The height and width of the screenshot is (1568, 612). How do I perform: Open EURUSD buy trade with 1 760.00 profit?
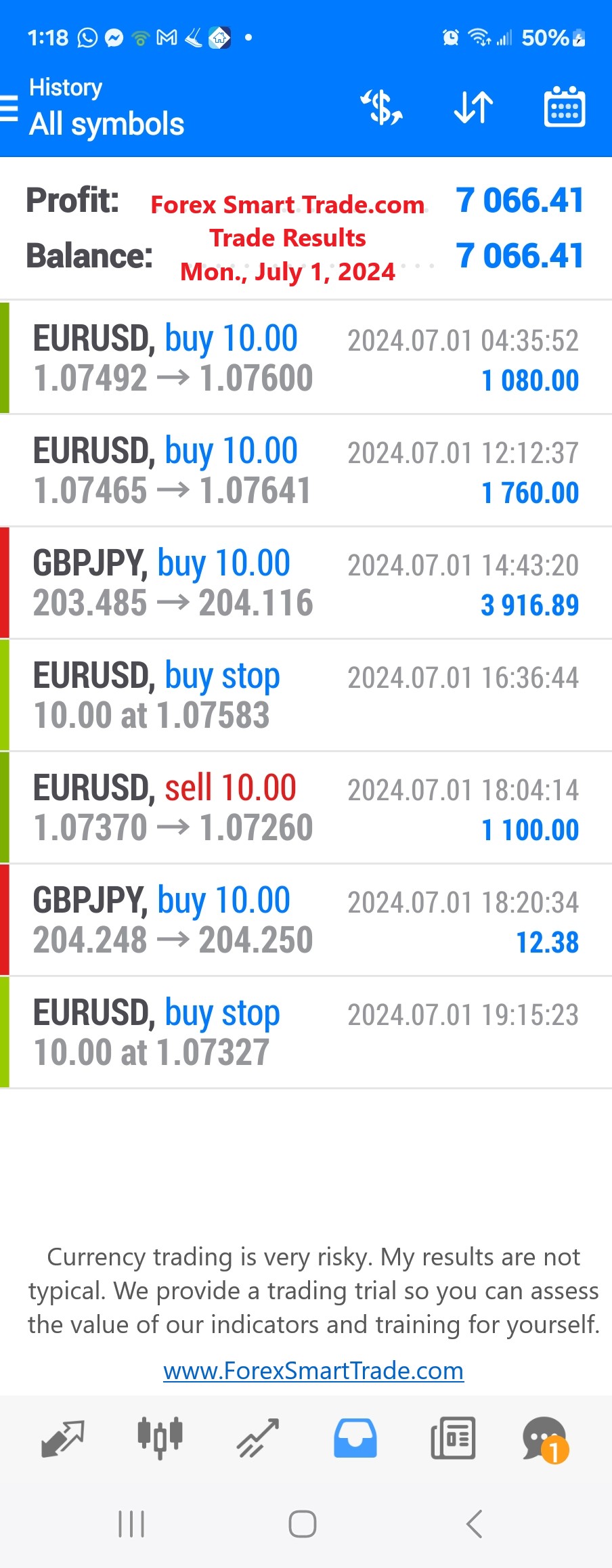click(x=306, y=471)
